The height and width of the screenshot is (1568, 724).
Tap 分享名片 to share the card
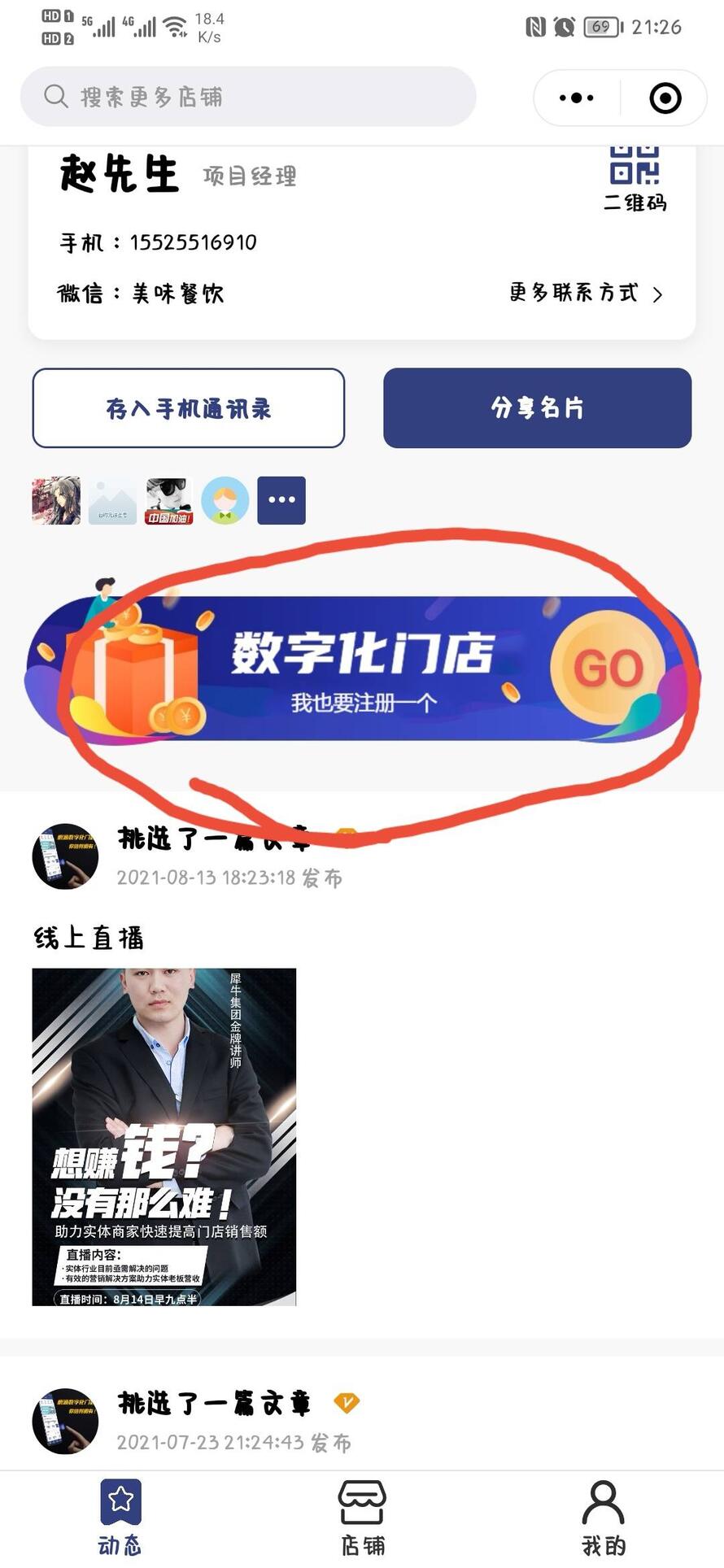(537, 408)
